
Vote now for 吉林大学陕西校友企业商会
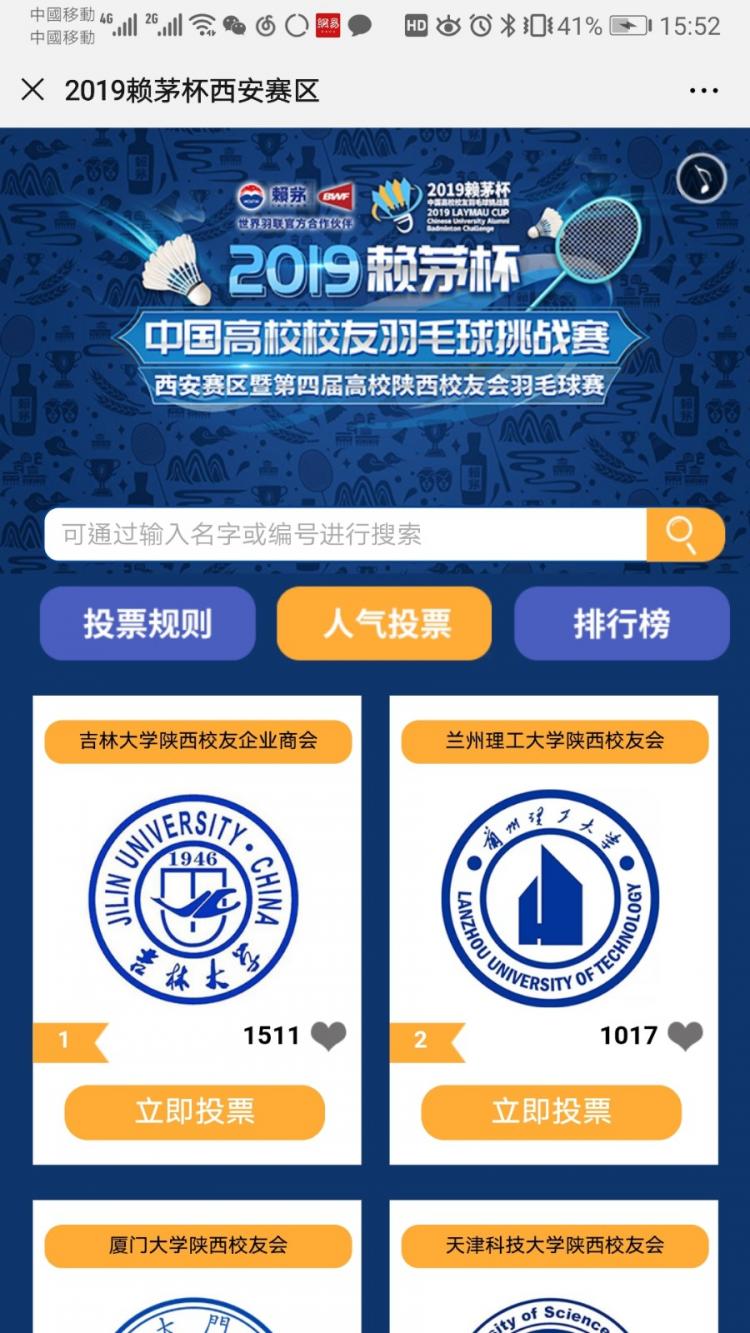[x=195, y=1112]
